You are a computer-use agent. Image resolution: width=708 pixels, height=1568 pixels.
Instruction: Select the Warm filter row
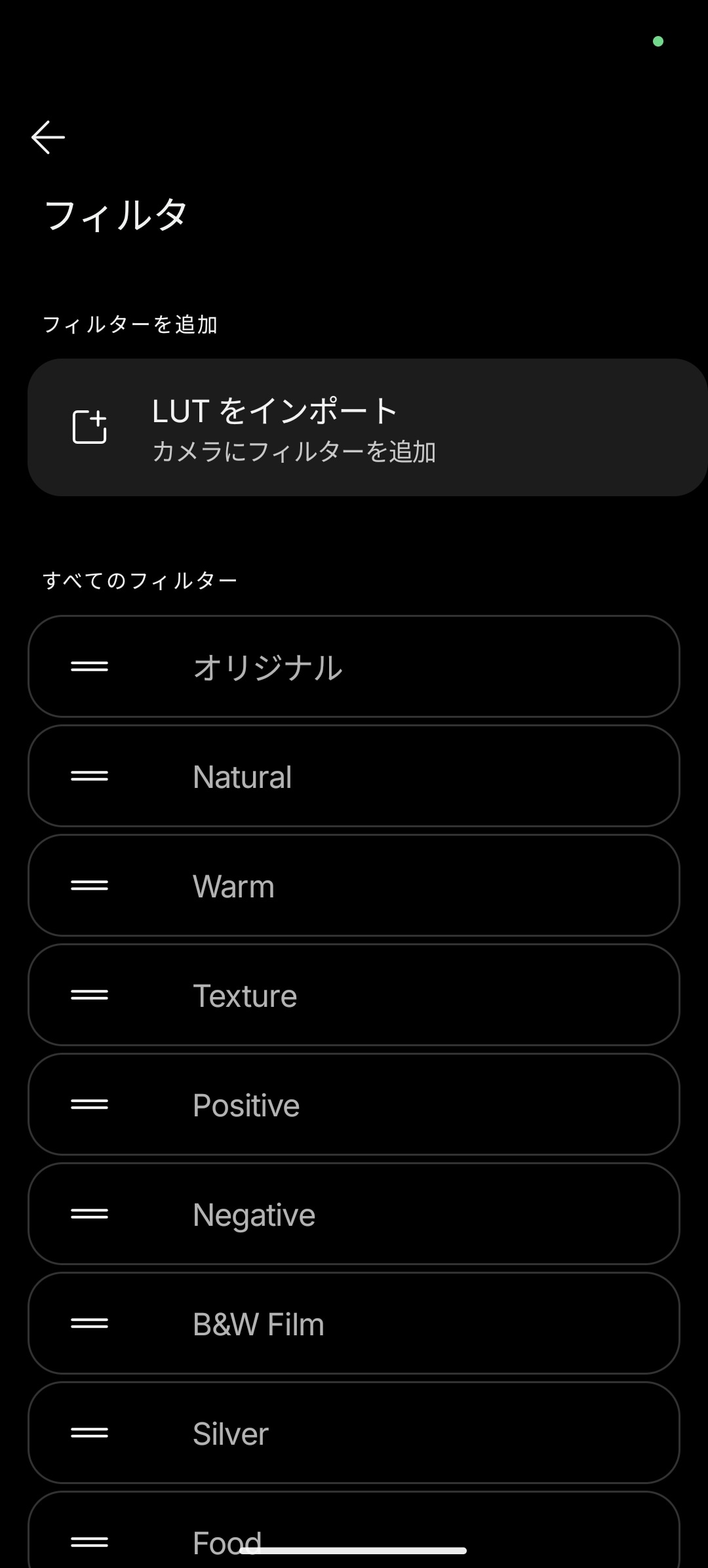(354, 886)
